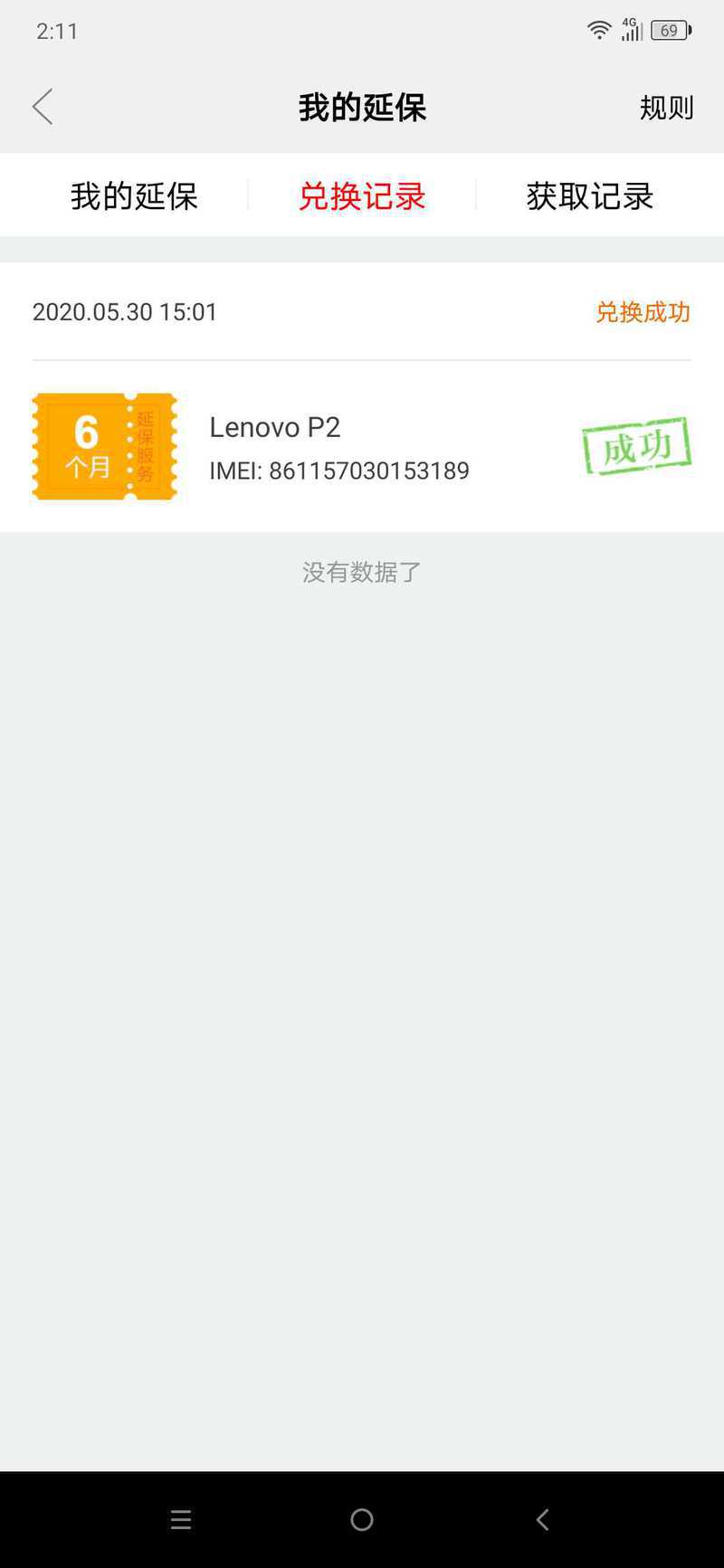The width and height of the screenshot is (724, 1568).
Task: Switch to the 获取记录 tab
Action: click(590, 196)
